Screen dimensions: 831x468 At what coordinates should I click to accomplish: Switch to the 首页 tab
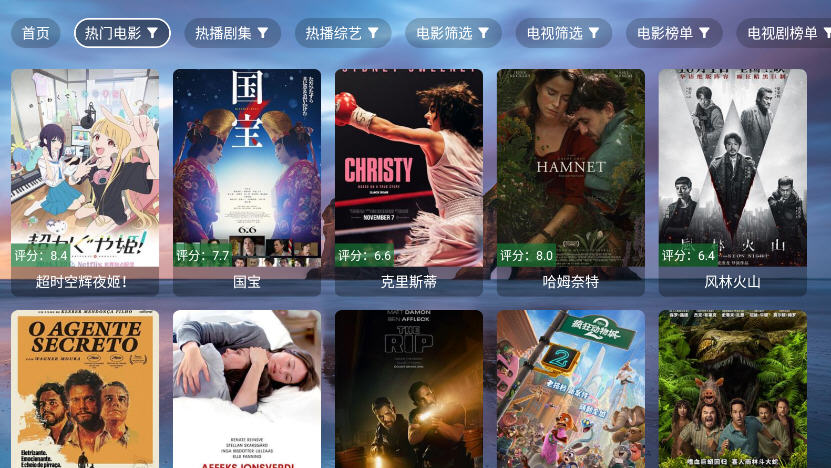point(36,33)
